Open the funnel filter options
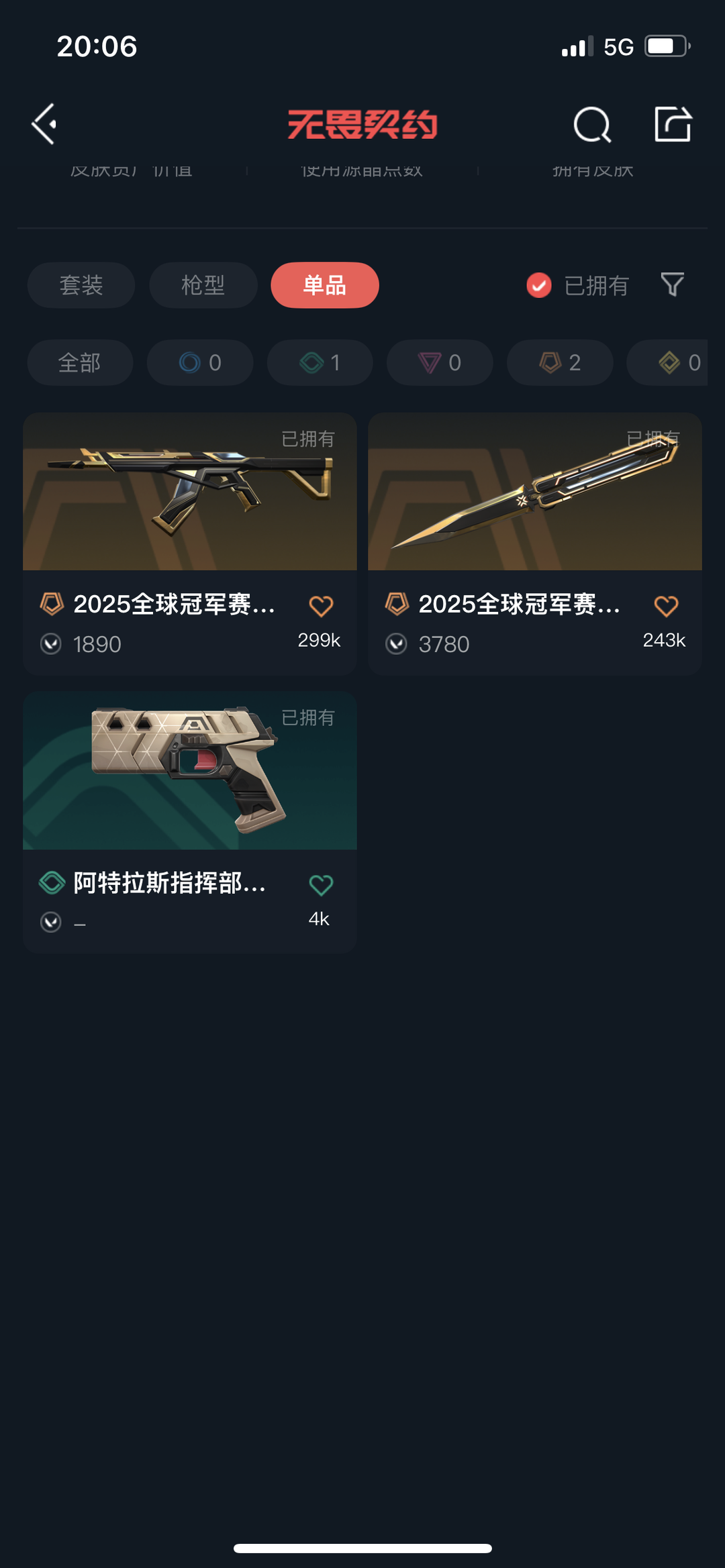Image resolution: width=725 pixels, height=1568 pixels. [x=672, y=284]
